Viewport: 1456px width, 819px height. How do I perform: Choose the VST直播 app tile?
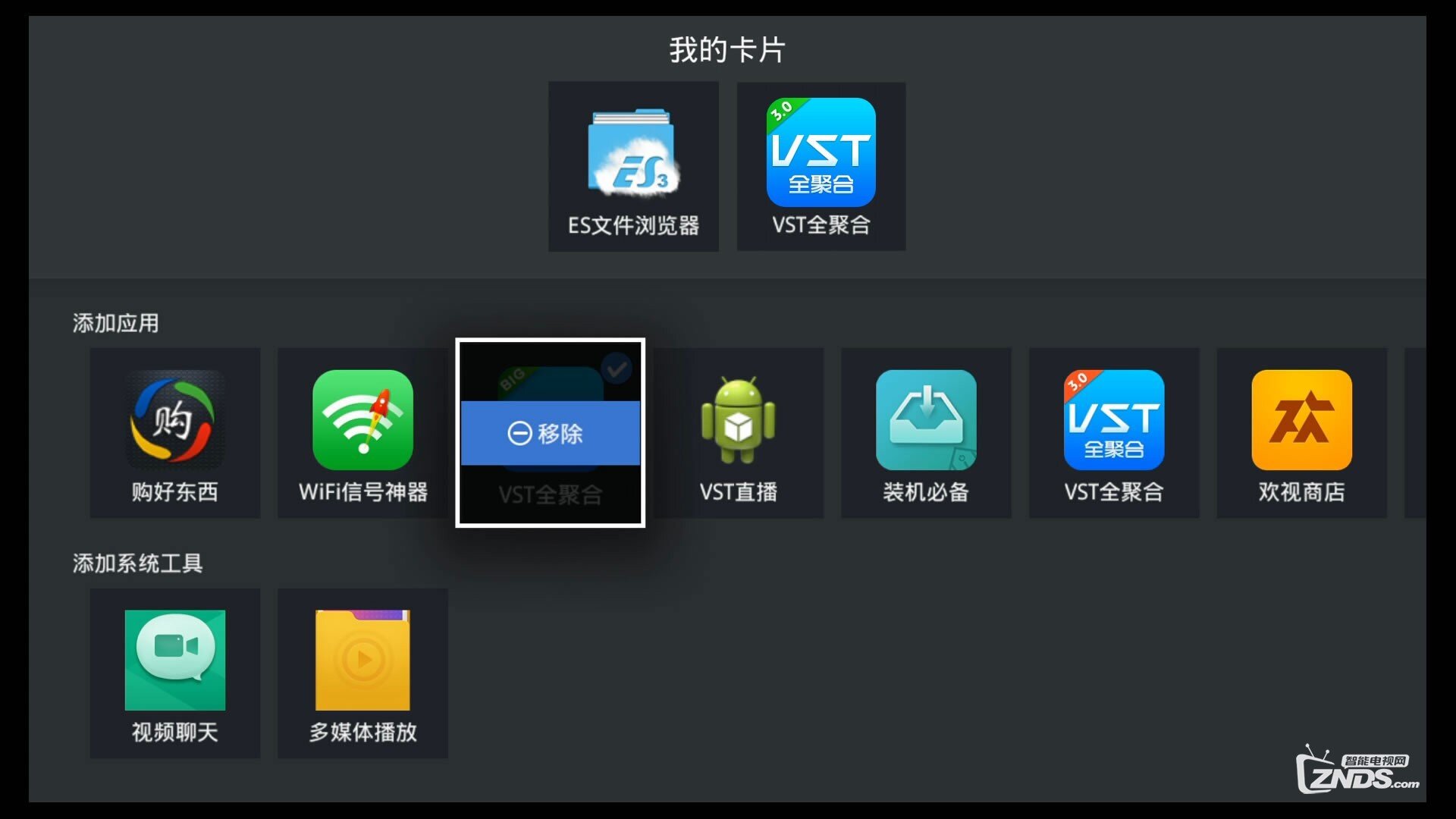point(738,433)
